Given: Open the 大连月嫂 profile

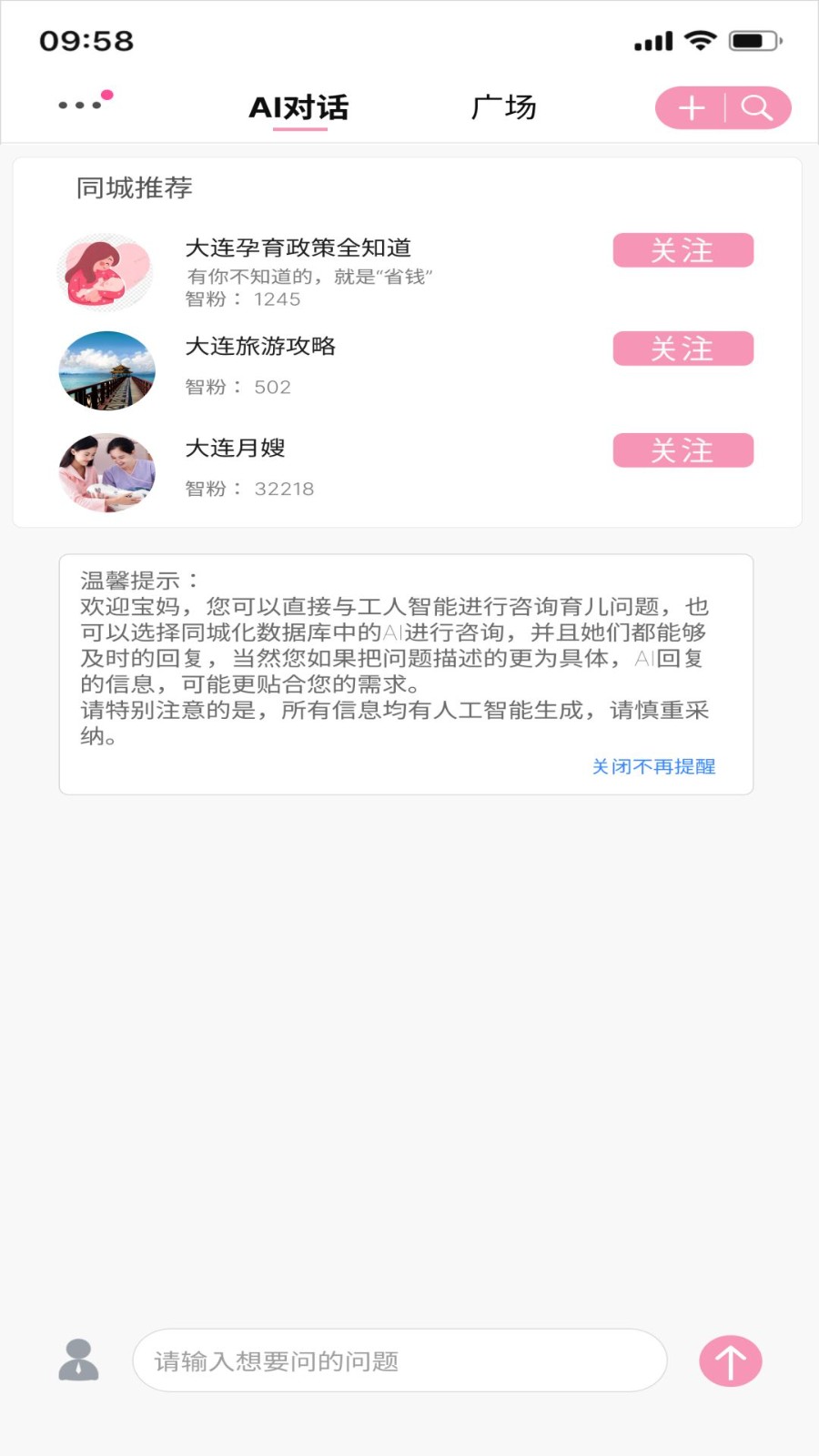Looking at the screenshot, I should [x=236, y=448].
